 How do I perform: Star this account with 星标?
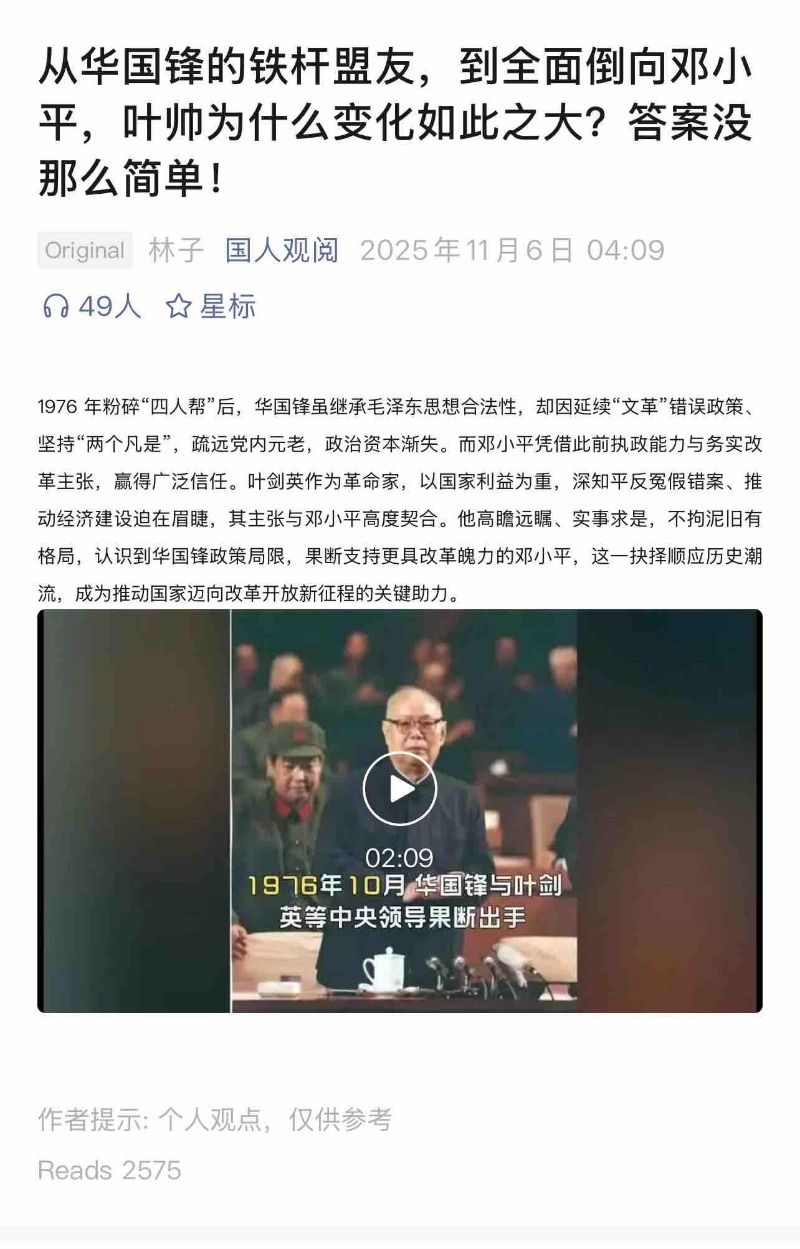click(211, 306)
